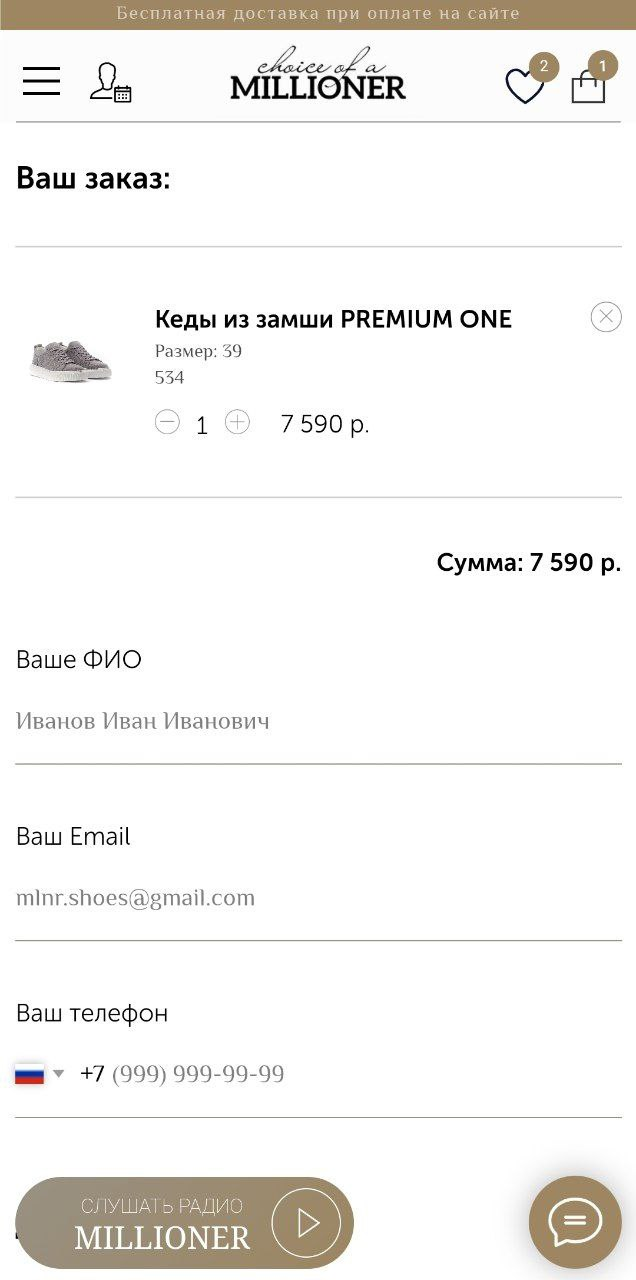Focus the Ваш Email field
Screen dimensions: 636x1280
click(x=318, y=898)
